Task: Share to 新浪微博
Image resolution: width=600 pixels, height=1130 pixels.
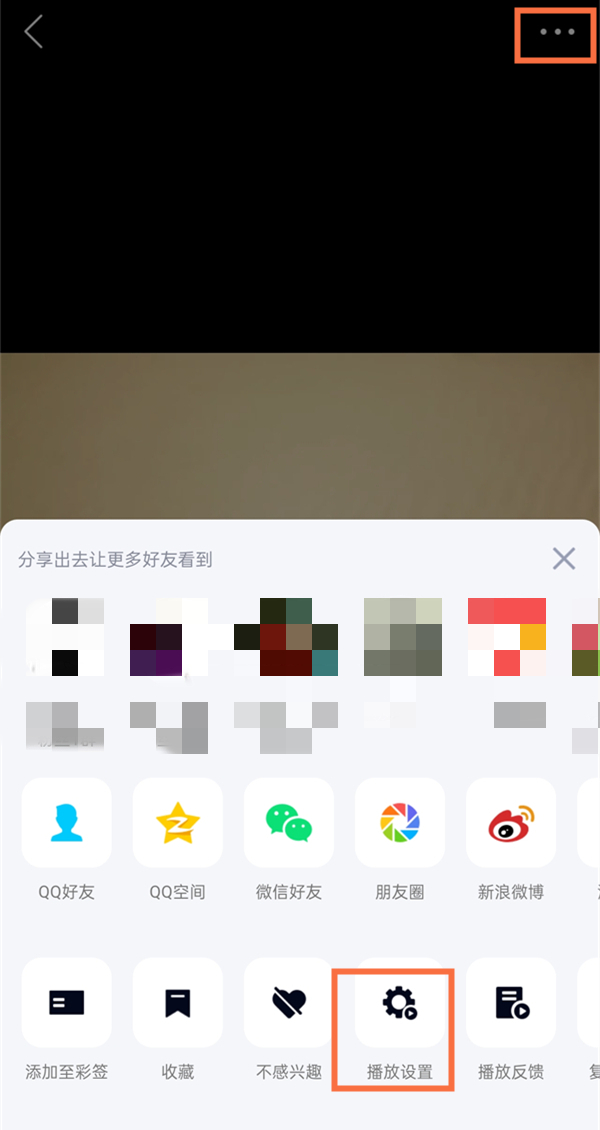Action: click(511, 823)
